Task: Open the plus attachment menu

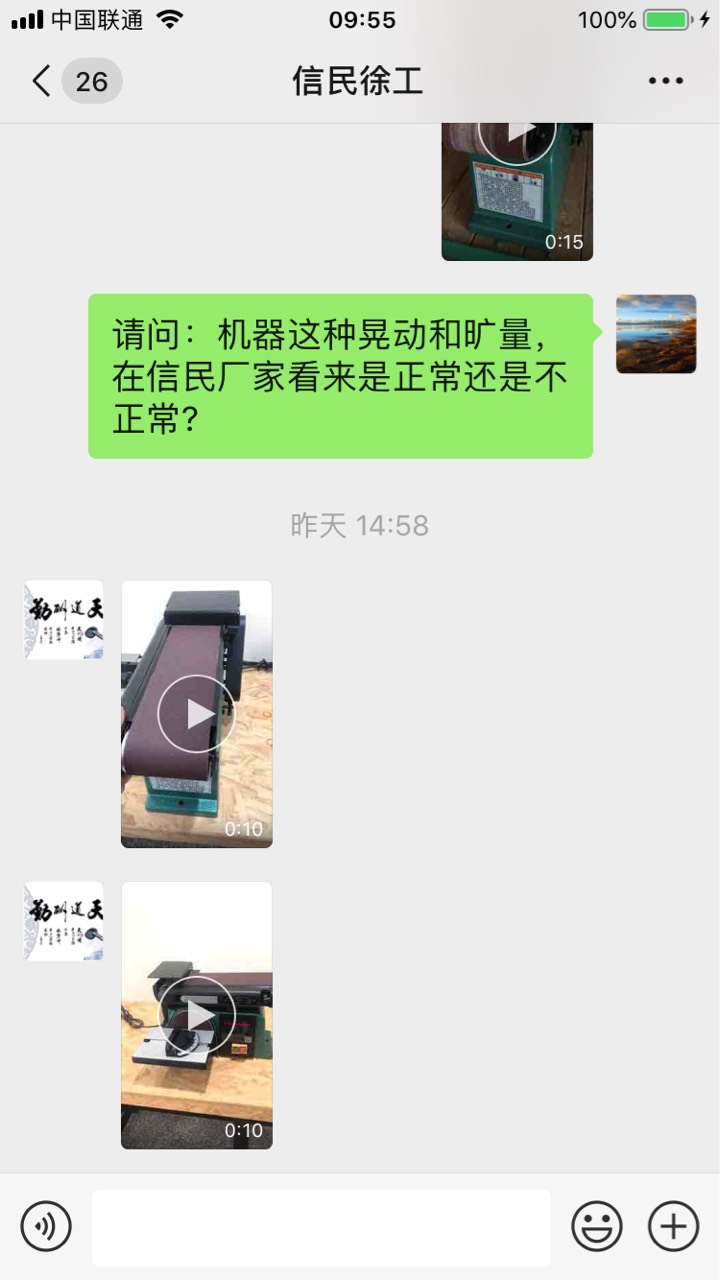Action: click(x=673, y=1226)
